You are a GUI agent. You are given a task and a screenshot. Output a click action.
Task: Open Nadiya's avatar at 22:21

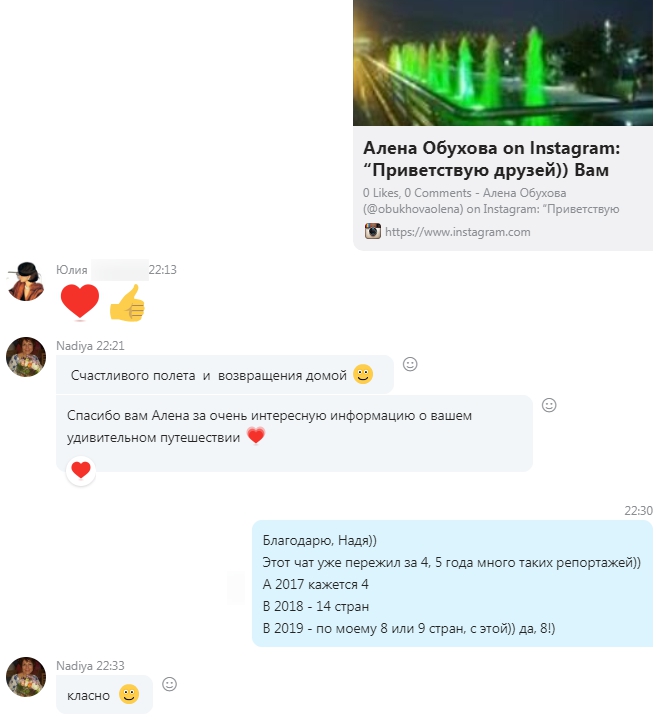(26, 356)
